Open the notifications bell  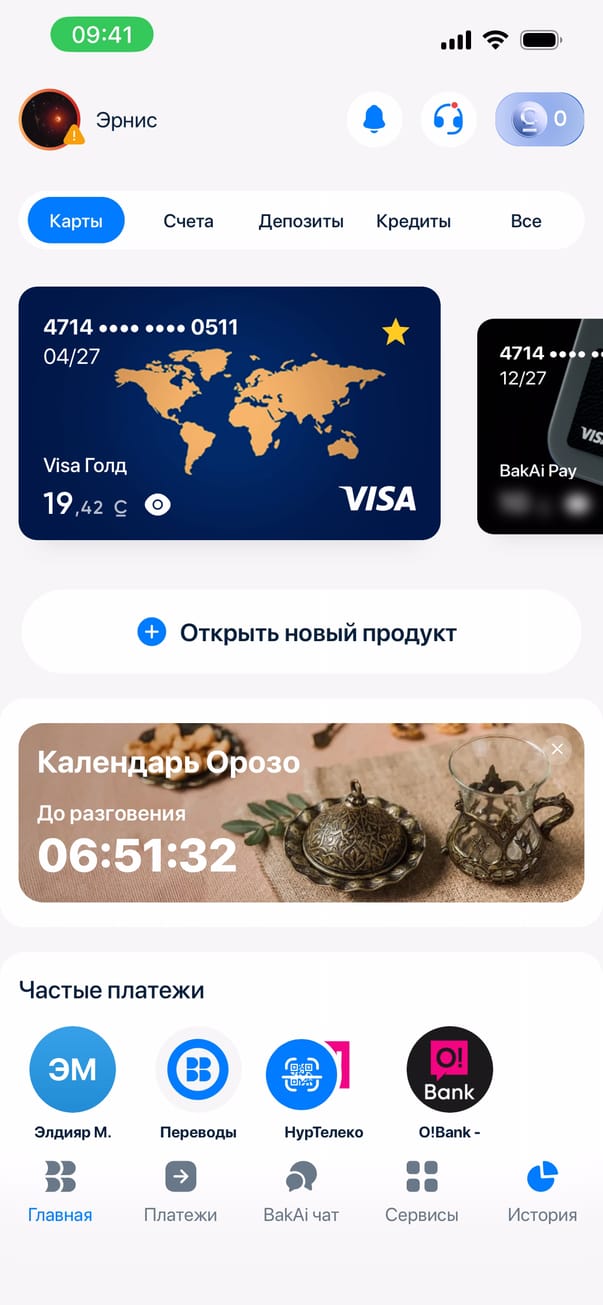click(x=374, y=120)
